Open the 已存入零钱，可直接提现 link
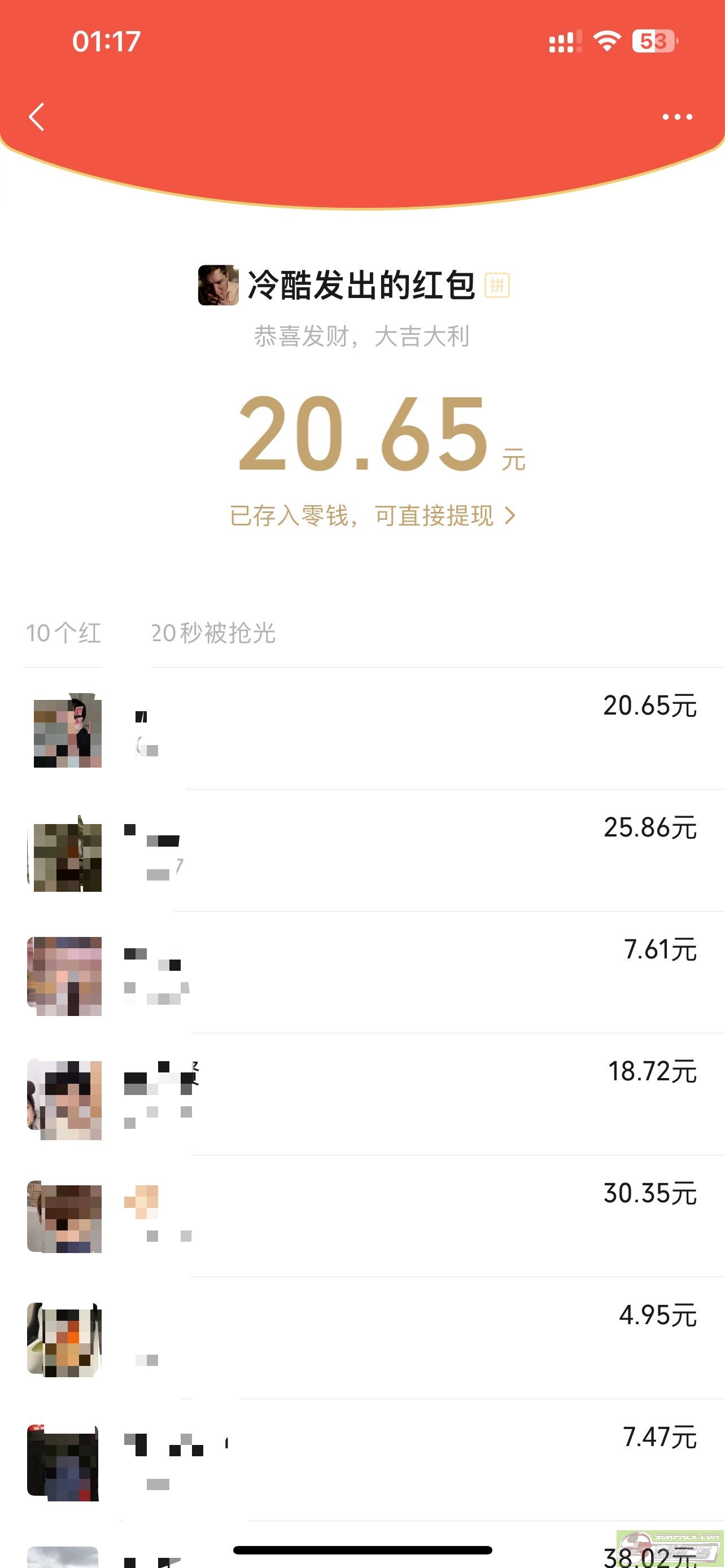This screenshot has height=1568, width=725. pos(372,515)
